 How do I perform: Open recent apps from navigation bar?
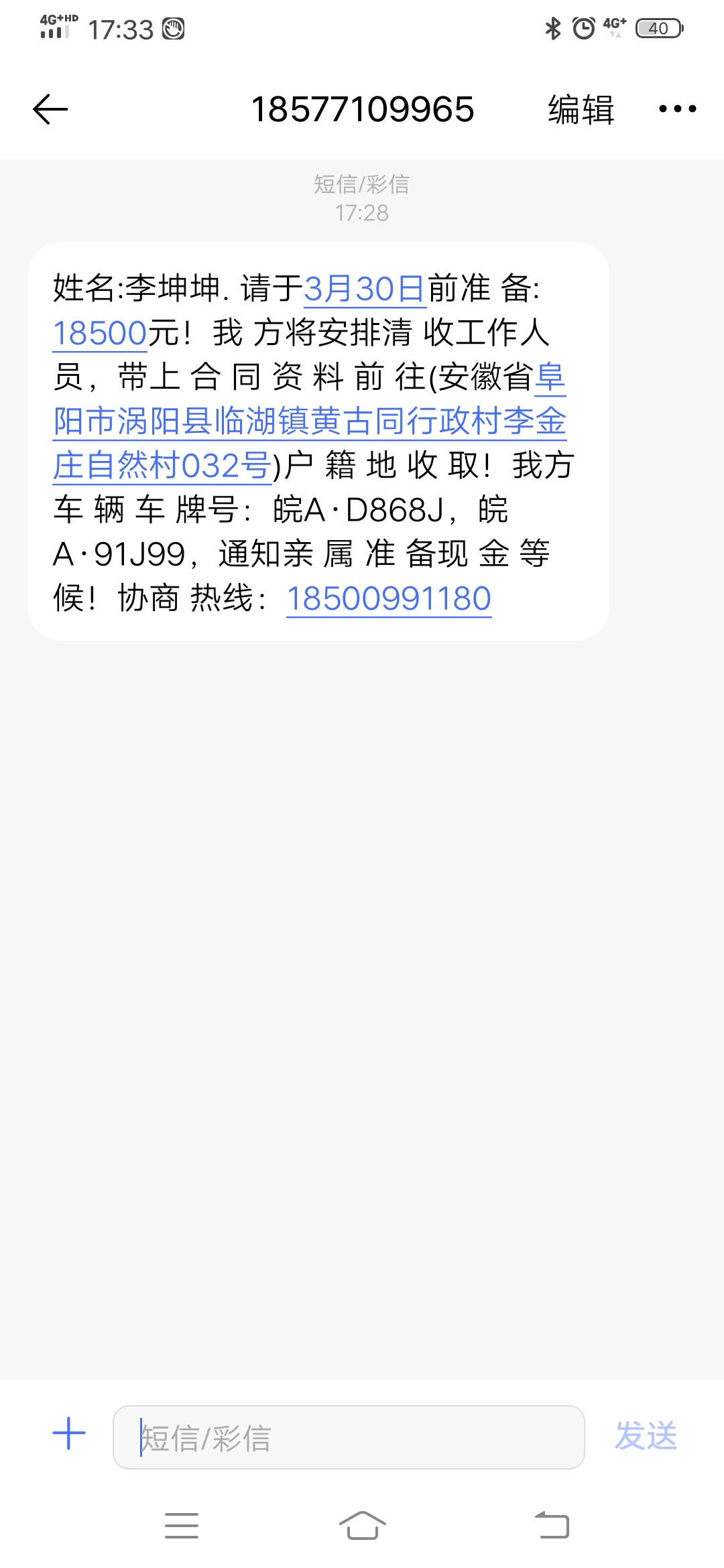[182, 1526]
